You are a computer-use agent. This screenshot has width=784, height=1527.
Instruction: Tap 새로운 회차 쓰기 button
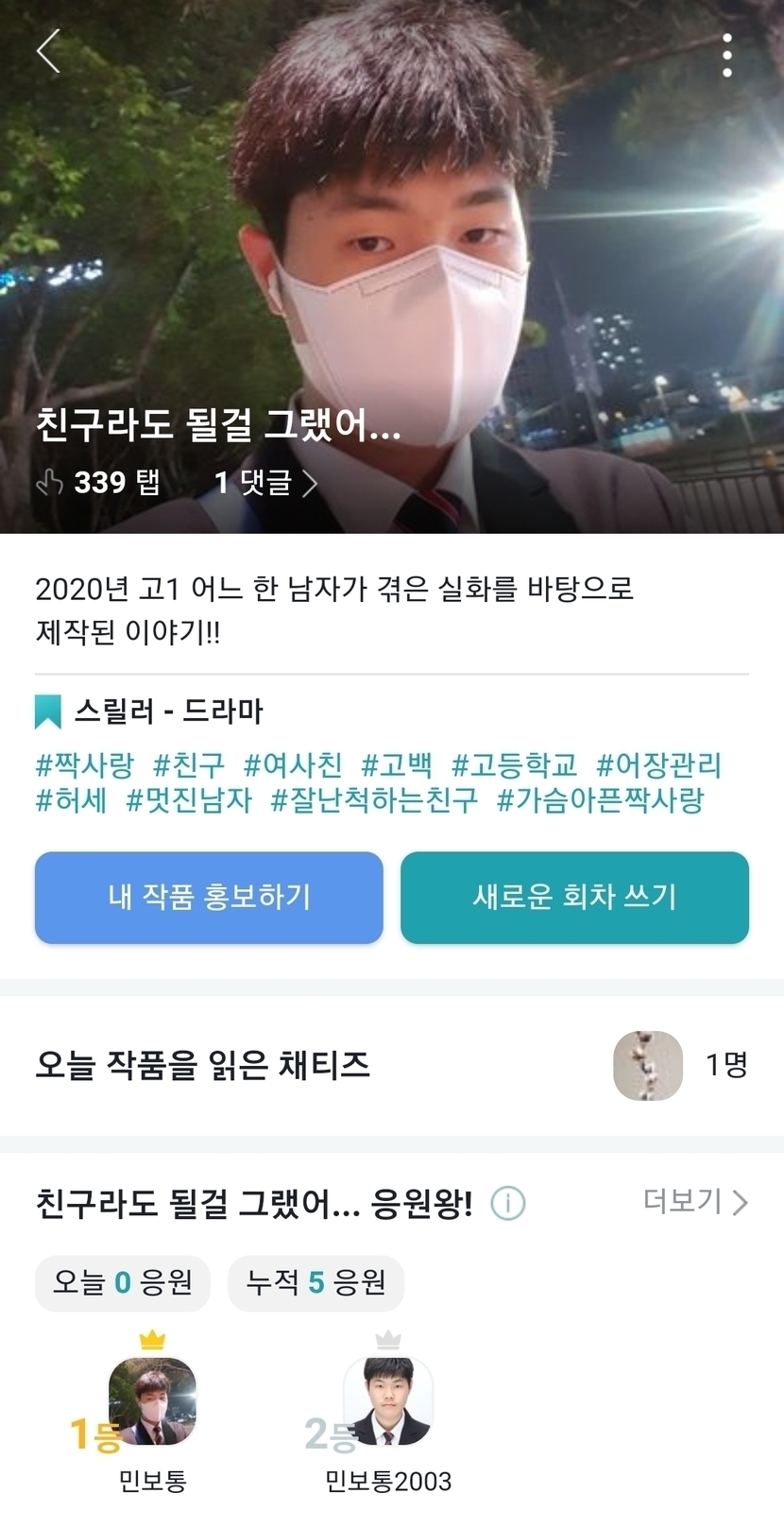click(x=574, y=897)
